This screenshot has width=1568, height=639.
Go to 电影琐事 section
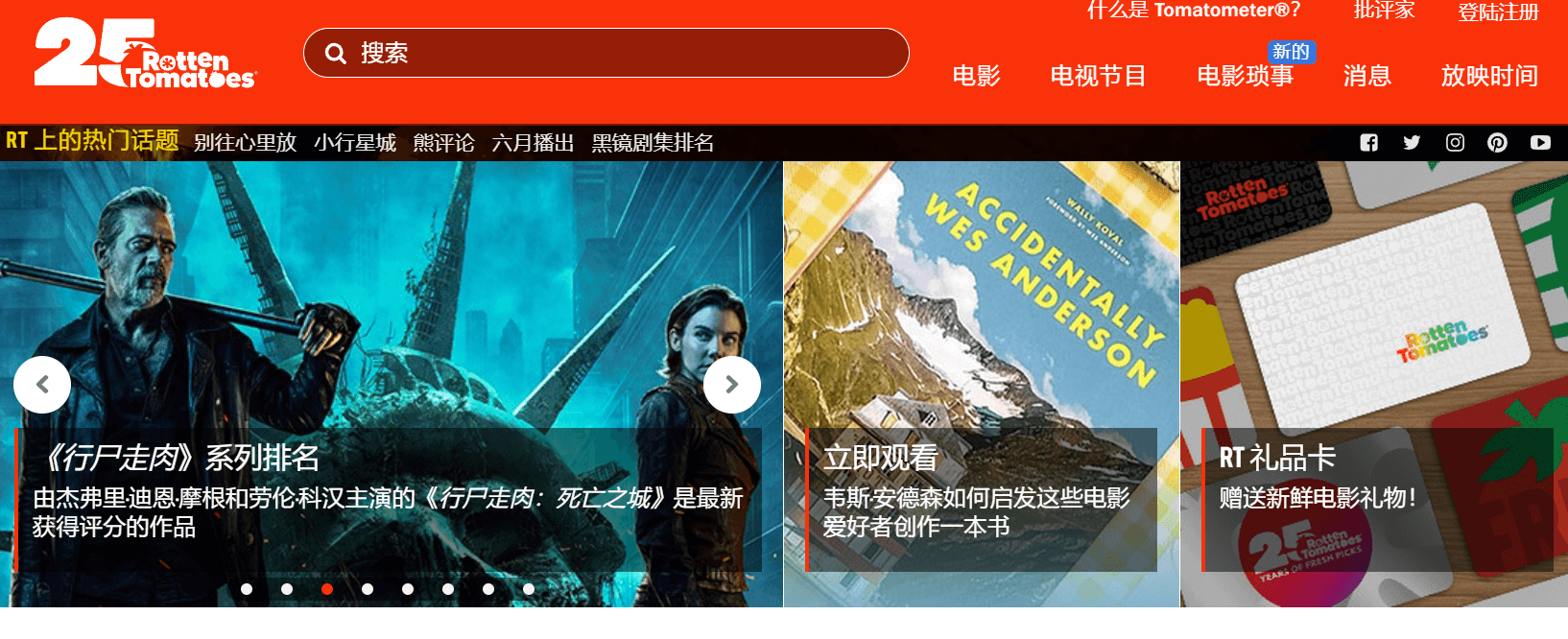tap(1245, 76)
